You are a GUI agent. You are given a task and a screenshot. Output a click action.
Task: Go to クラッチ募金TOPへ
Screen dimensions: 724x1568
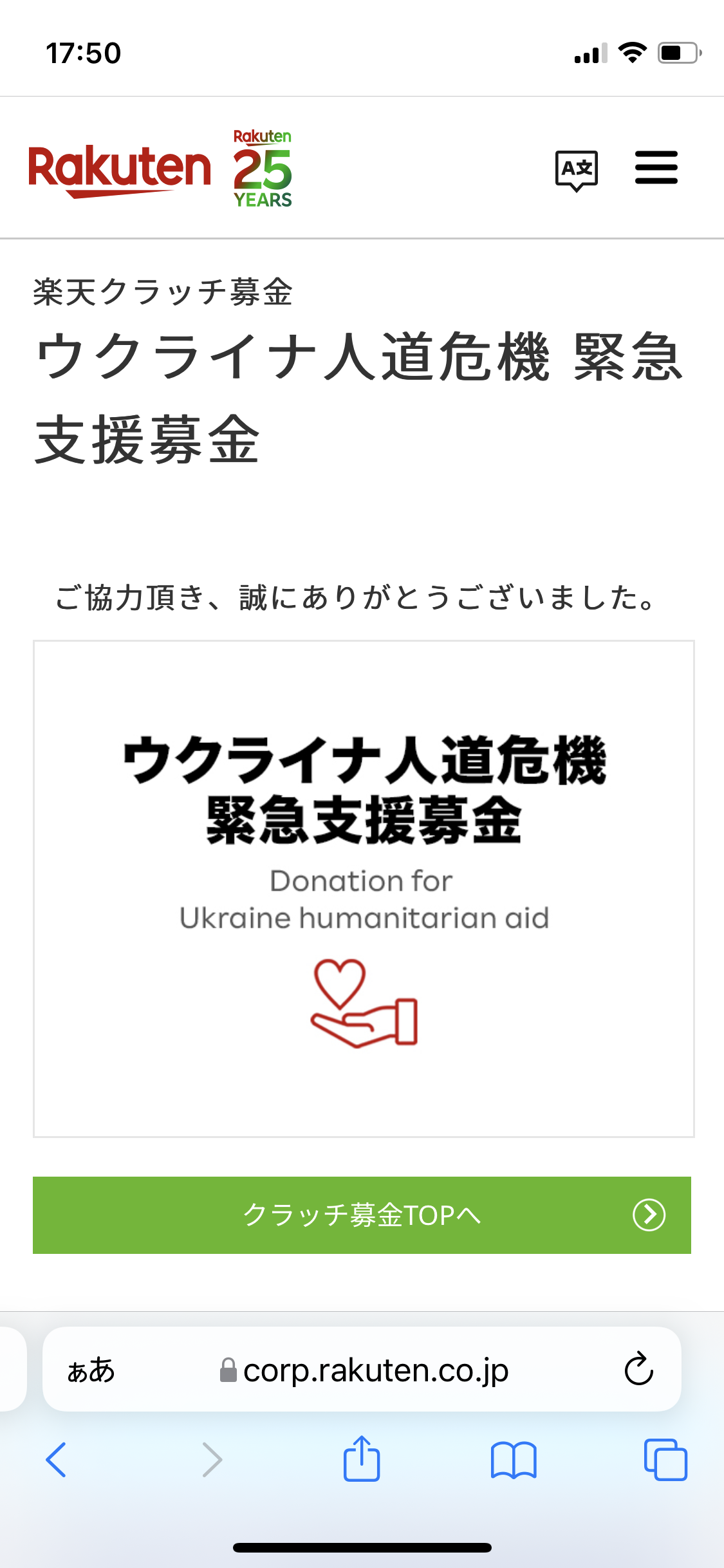click(x=362, y=1215)
